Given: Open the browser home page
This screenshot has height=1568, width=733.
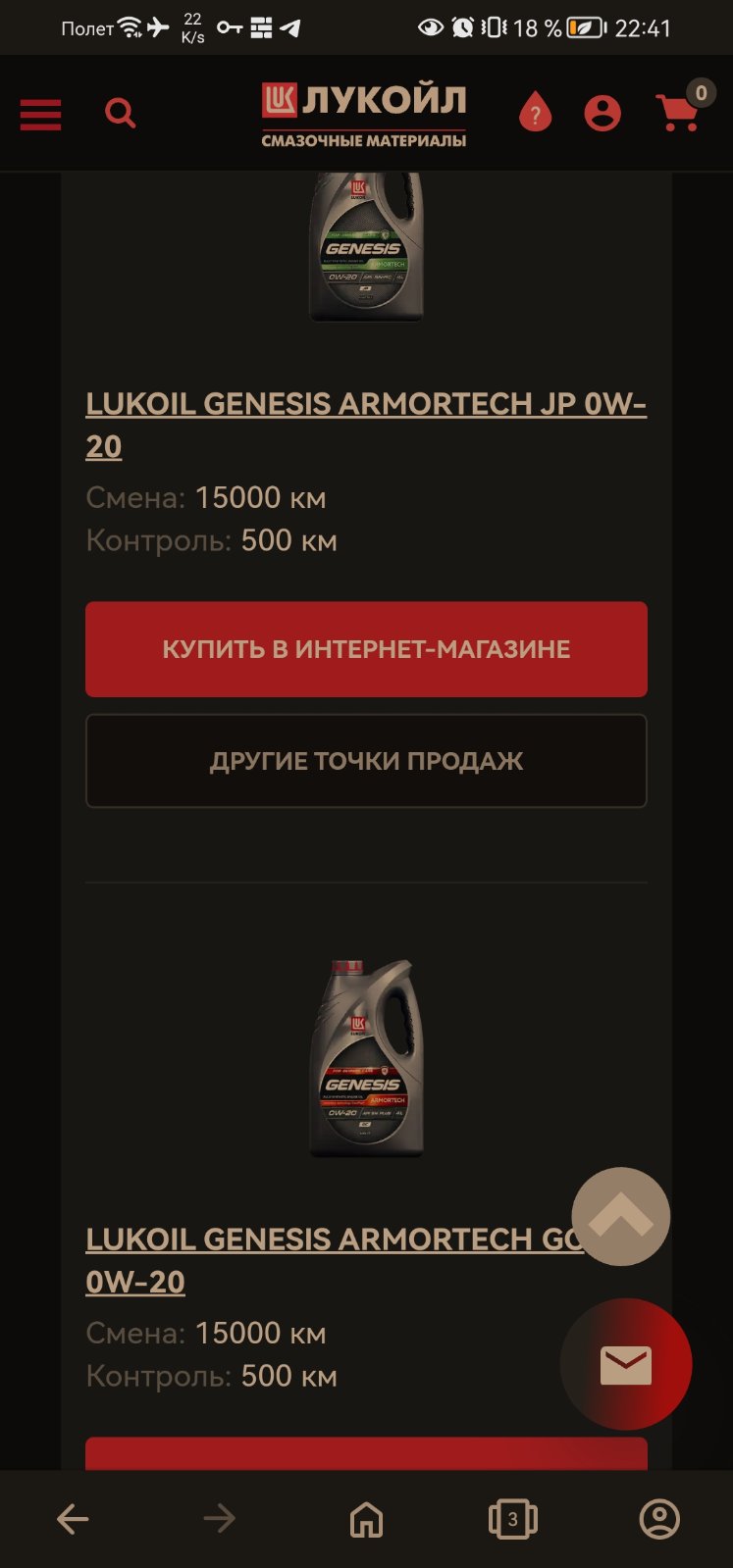Looking at the screenshot, I should (366, 1519).
